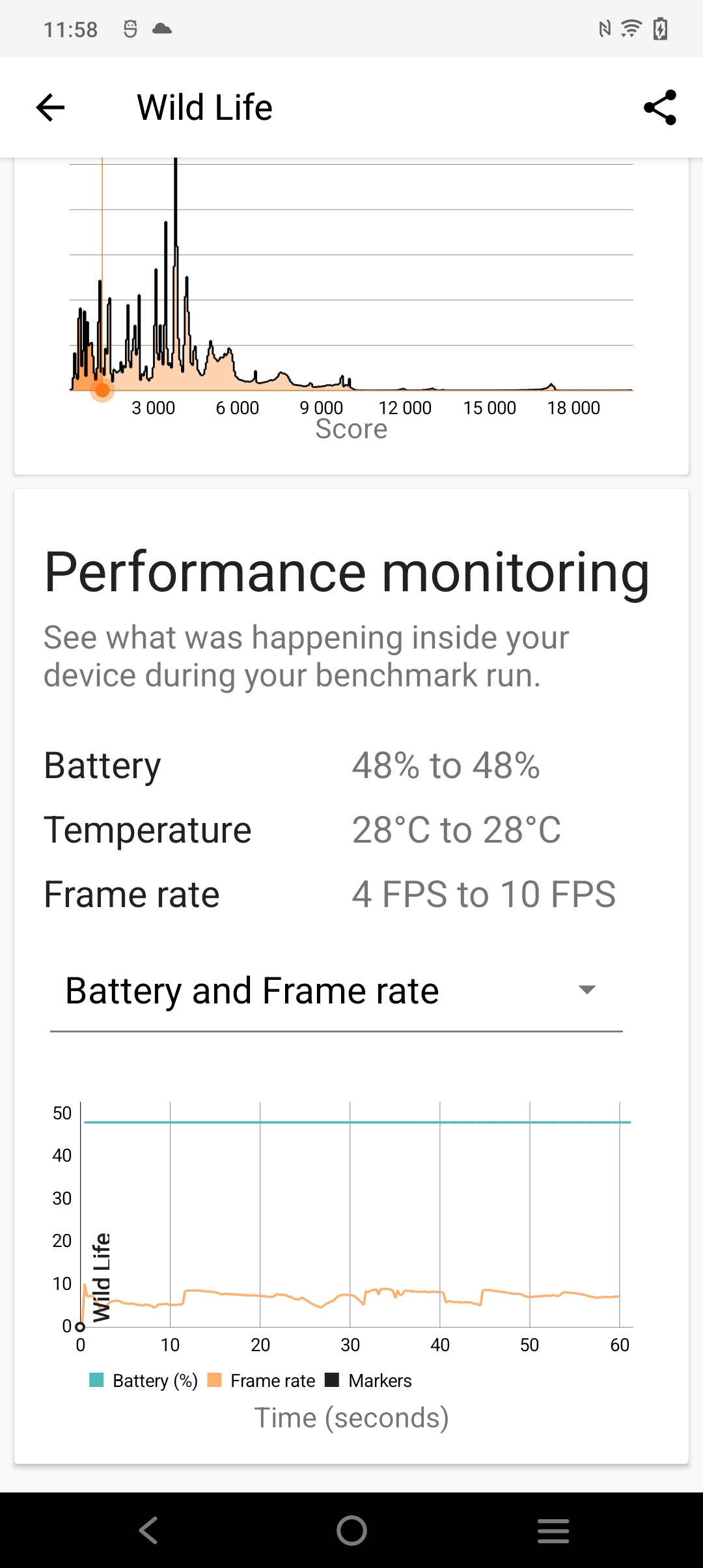Go back from Wild Life results

point(50,107)
